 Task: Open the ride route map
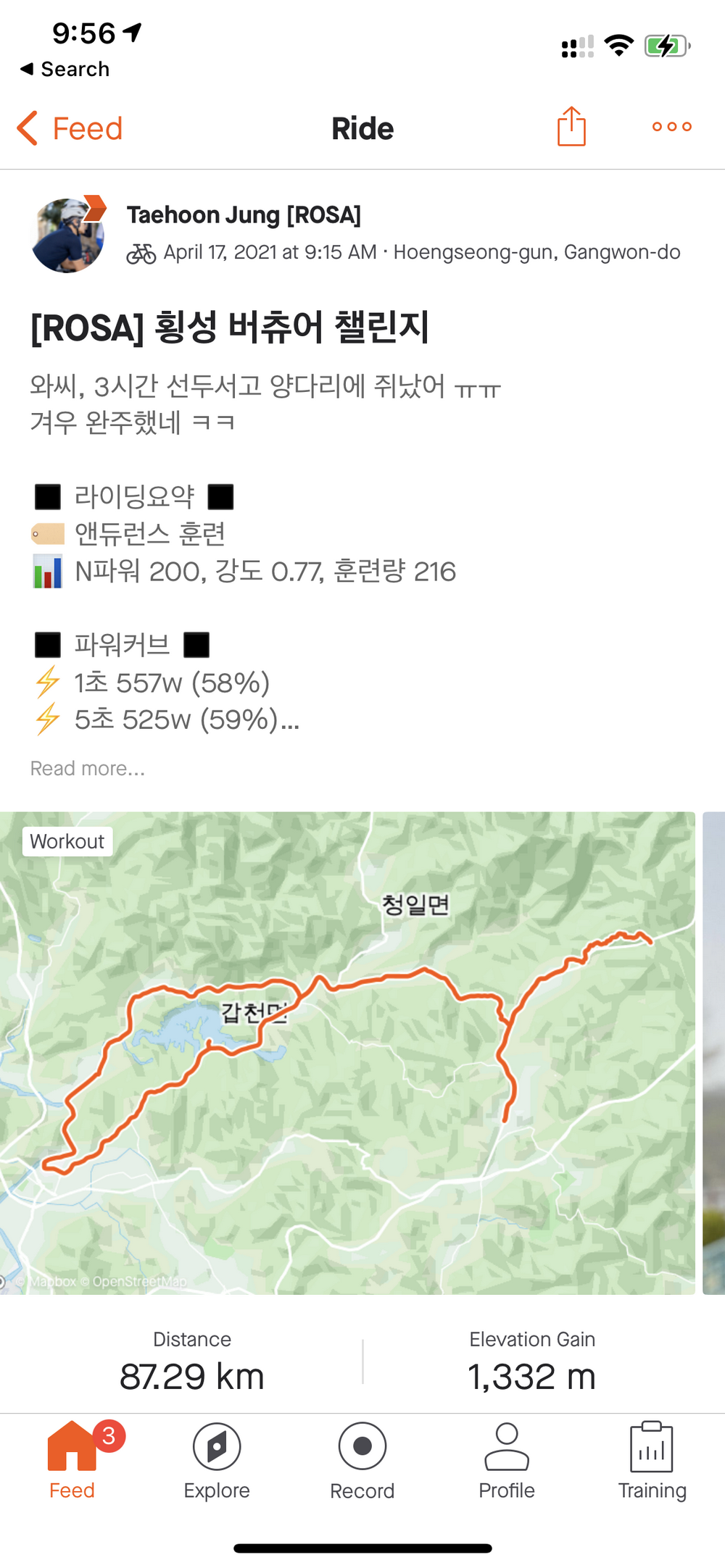pos(348,1051)
